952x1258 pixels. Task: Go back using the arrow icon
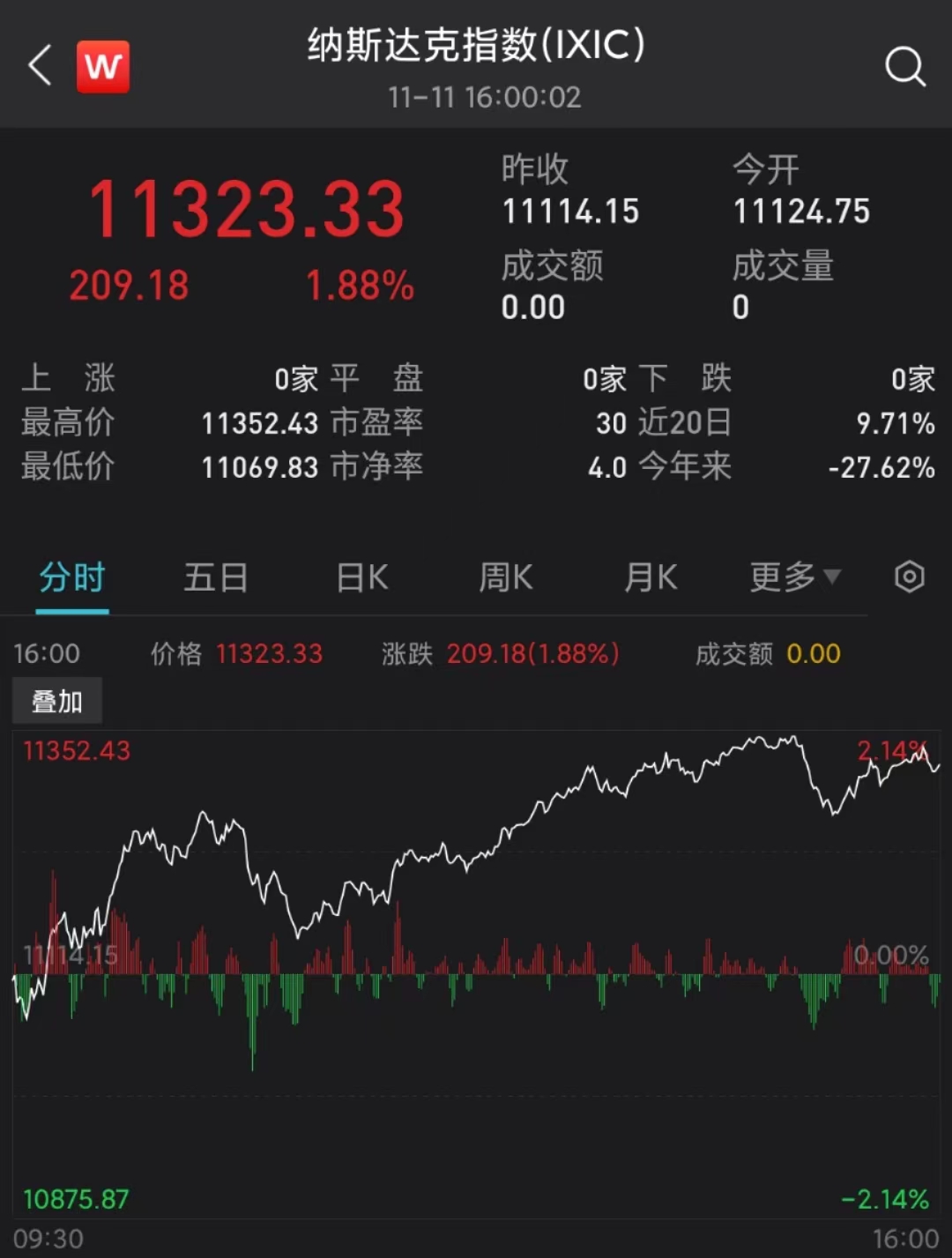pos(40,66)
